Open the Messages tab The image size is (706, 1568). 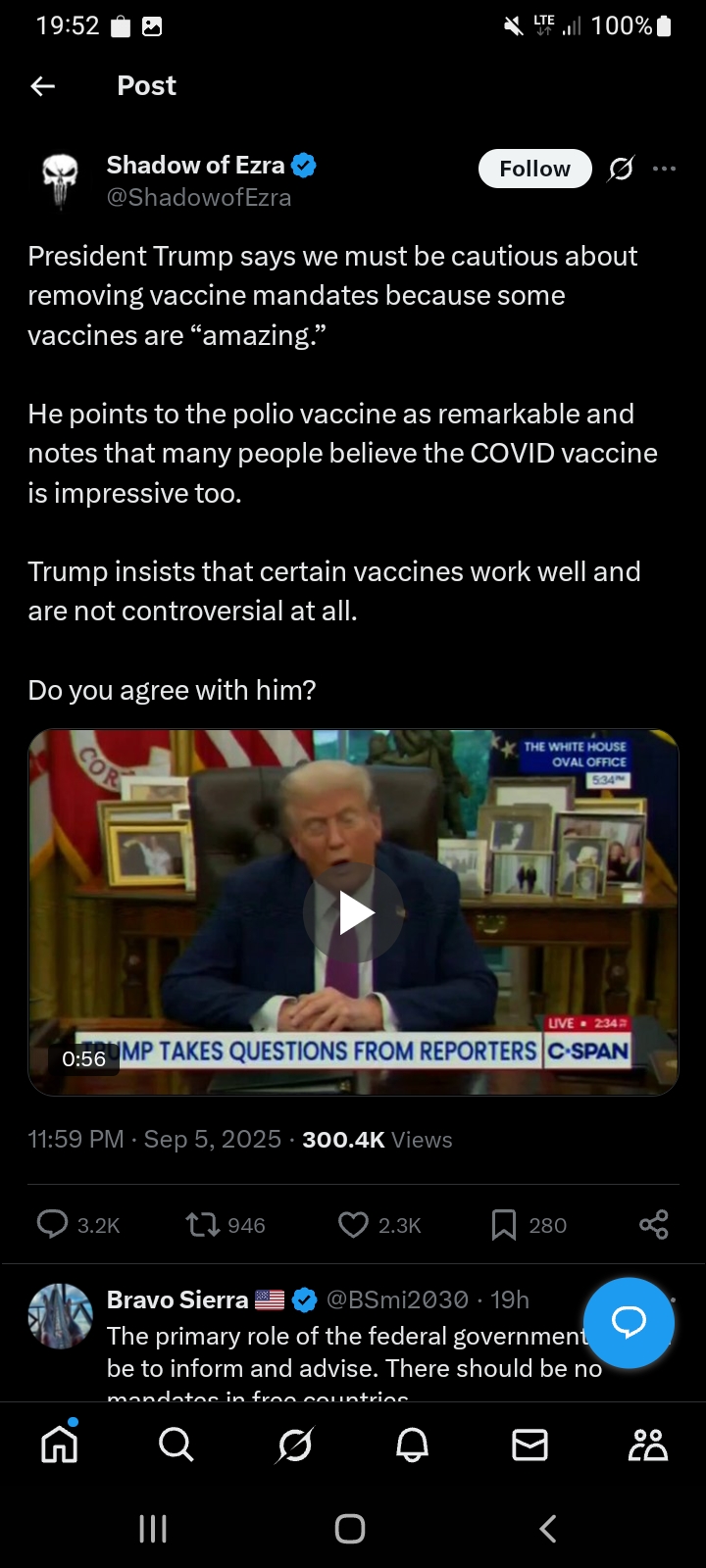529,1445
